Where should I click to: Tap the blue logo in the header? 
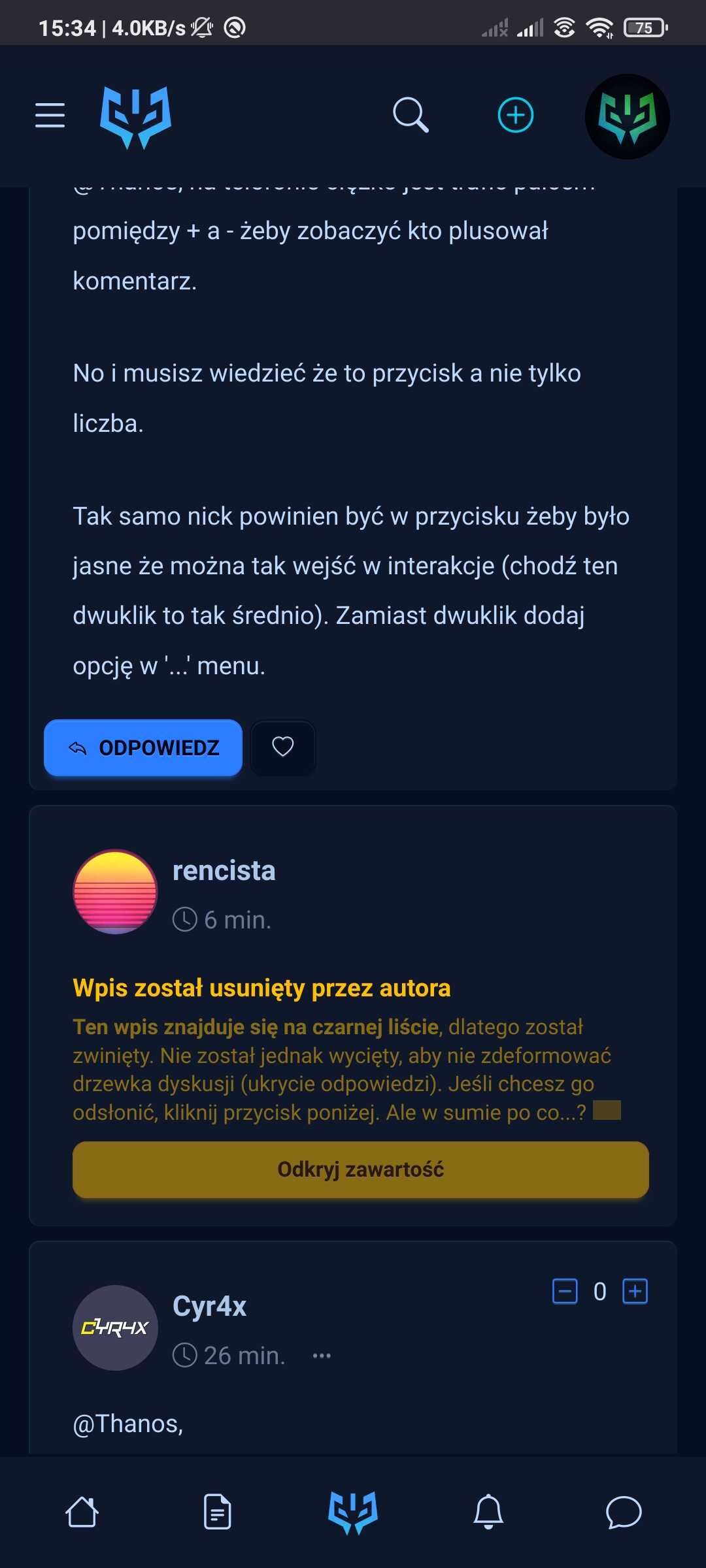tap(135, 117)
